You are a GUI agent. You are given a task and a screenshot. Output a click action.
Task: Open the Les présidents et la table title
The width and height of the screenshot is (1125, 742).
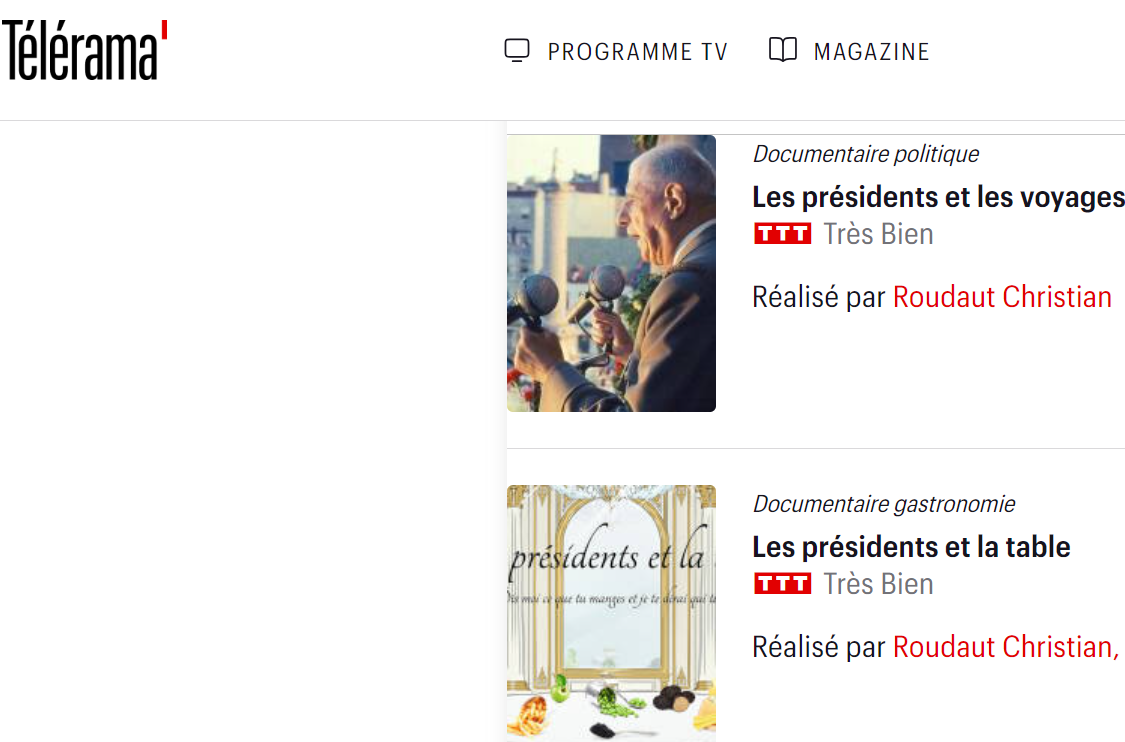(911, 547)
